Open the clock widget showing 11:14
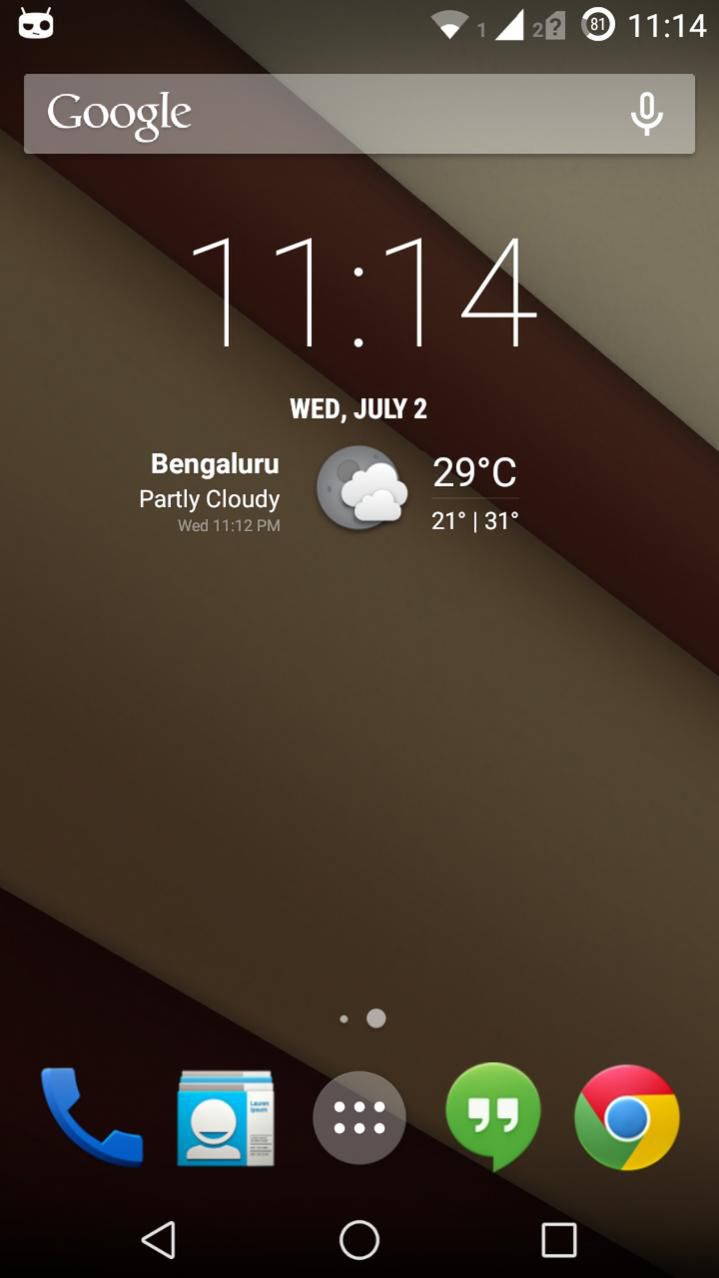The image size is (719, 1278). 360,292
